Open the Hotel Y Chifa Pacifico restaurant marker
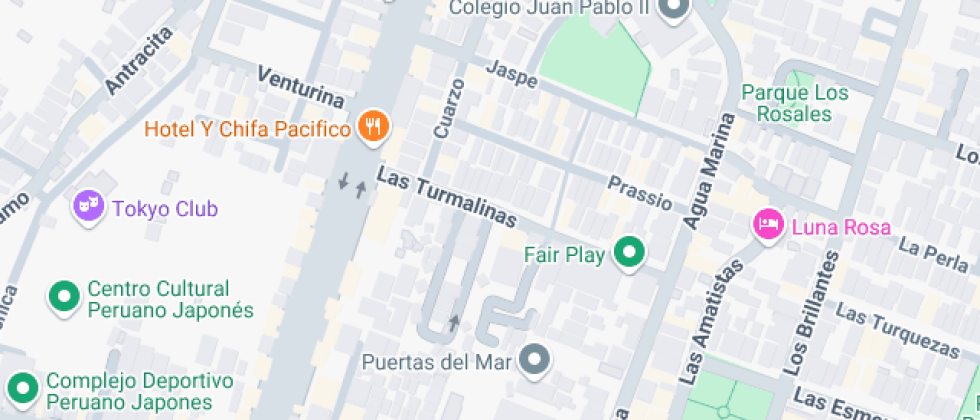 374,127
